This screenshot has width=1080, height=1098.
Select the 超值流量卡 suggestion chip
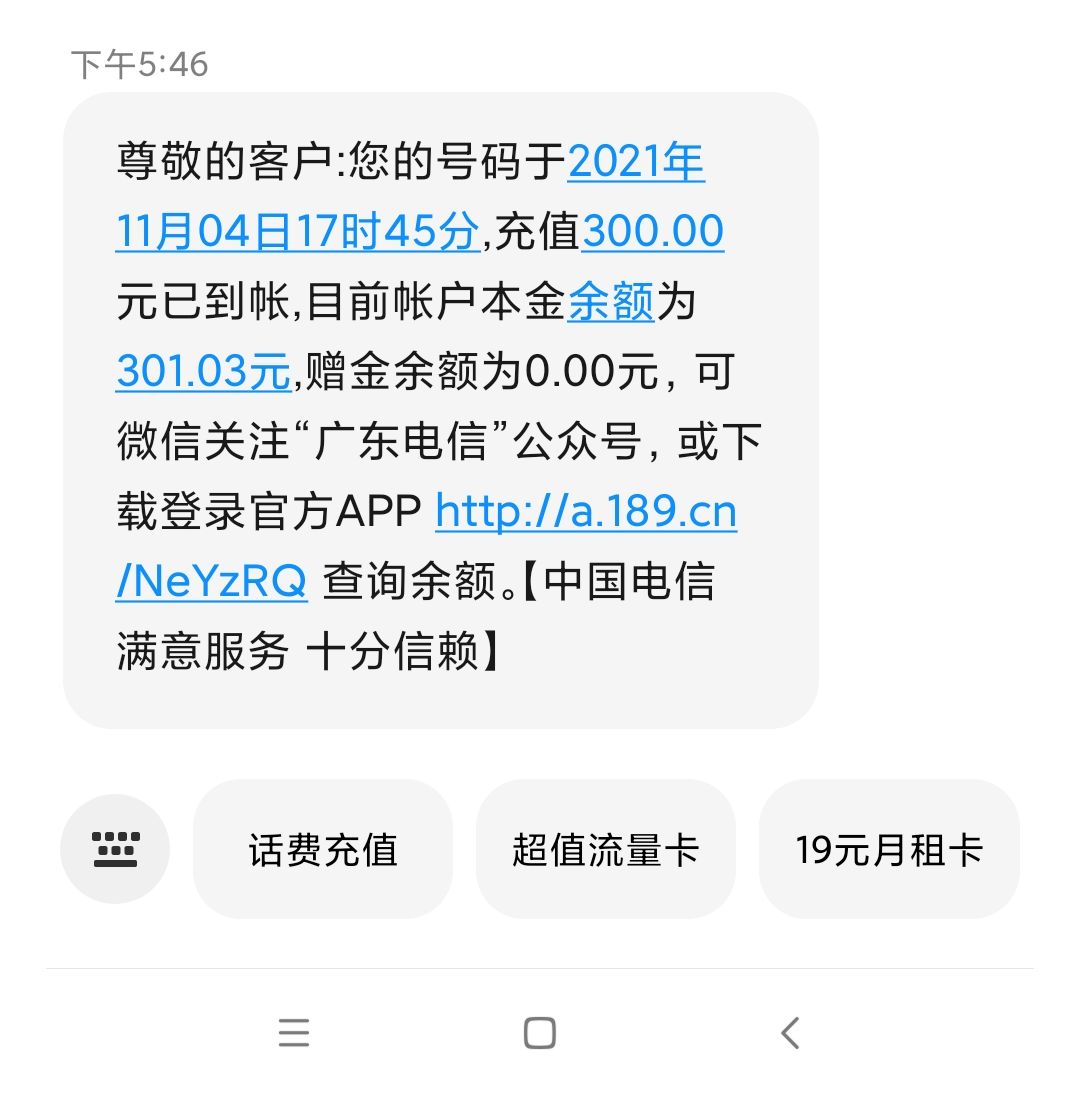pos(605,849)
